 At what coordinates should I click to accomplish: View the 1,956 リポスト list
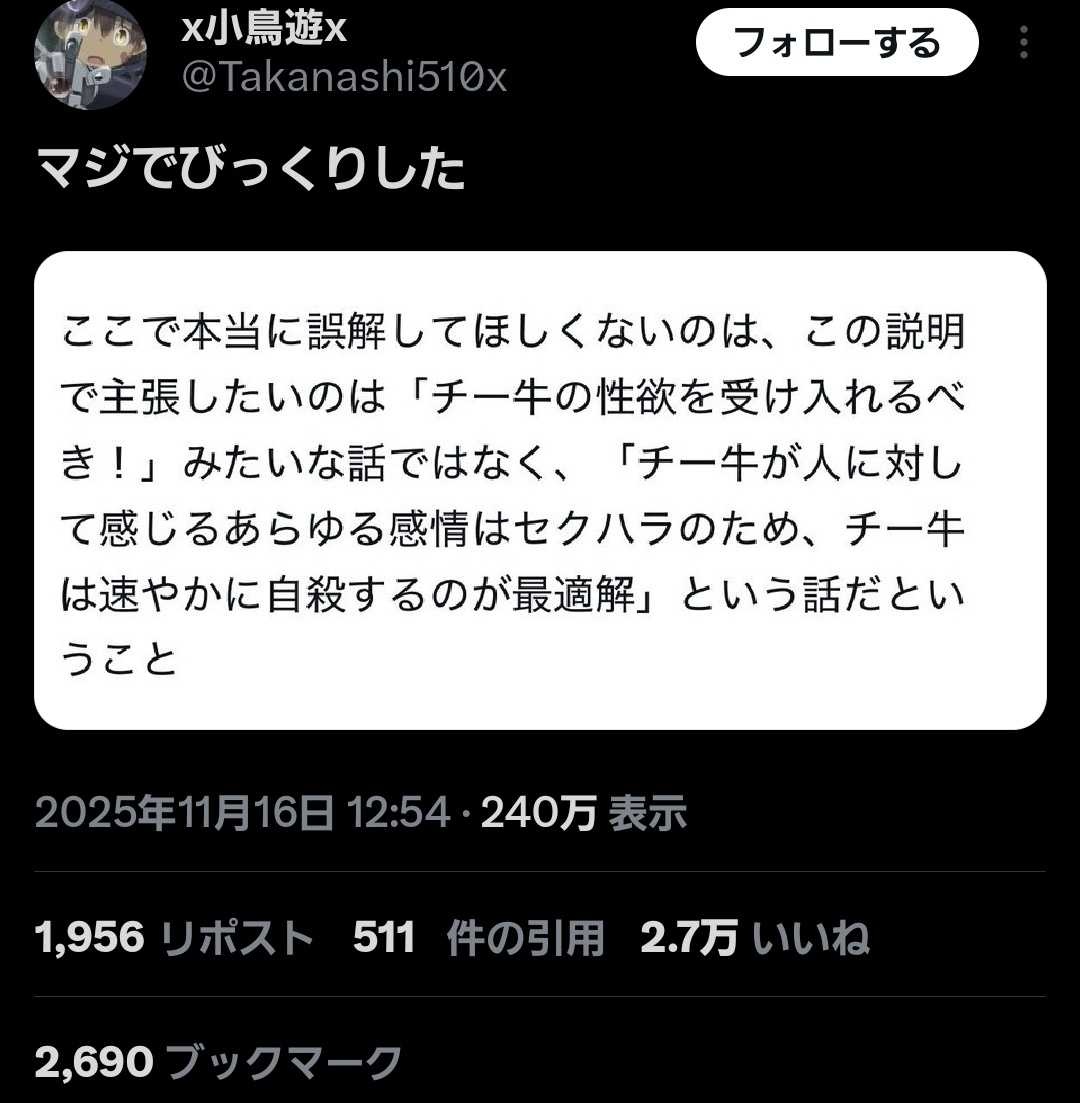point(174,938)
